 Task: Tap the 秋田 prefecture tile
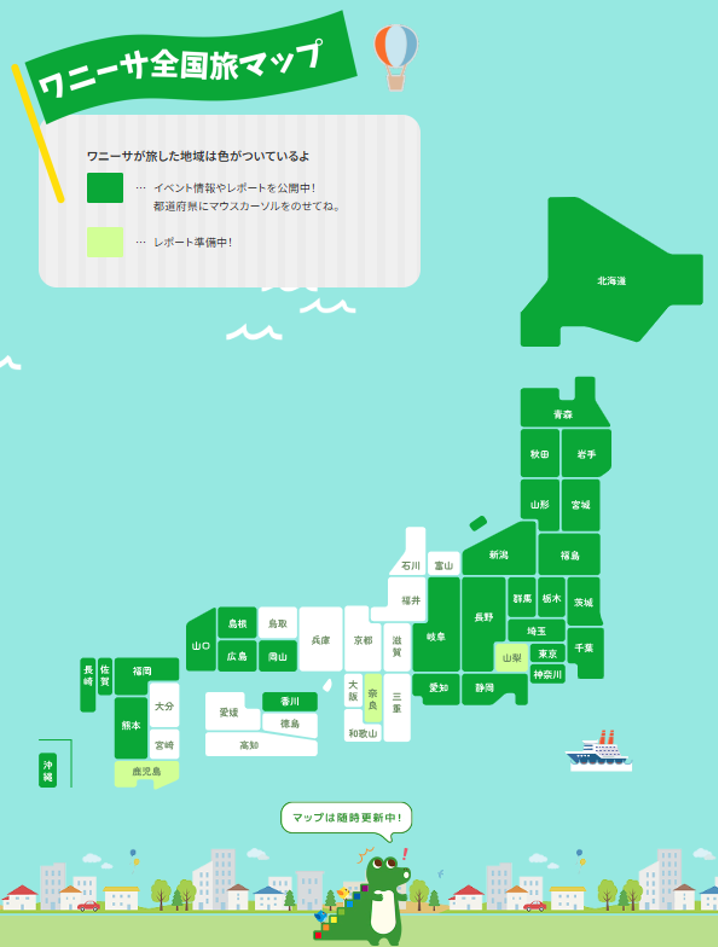click(x=539, y=454)
